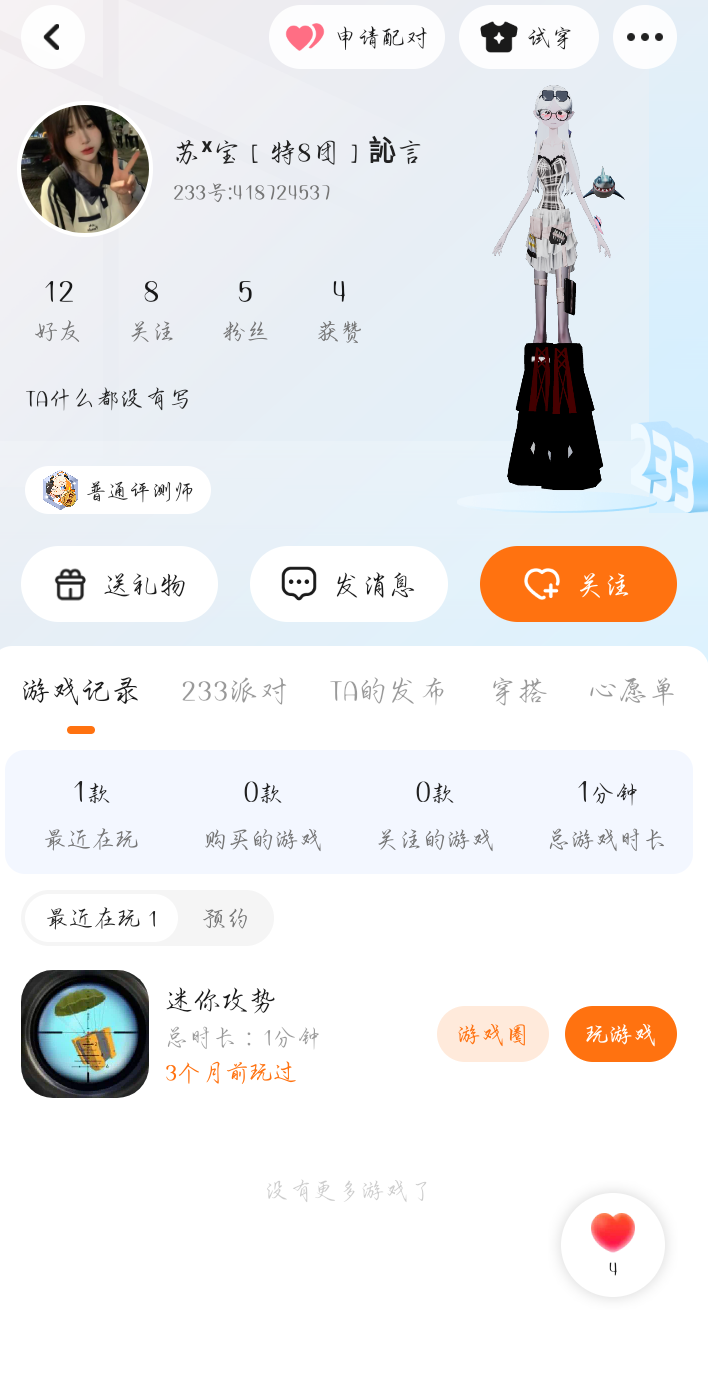Tap the 申请配对 button

[x=357, y=38]
